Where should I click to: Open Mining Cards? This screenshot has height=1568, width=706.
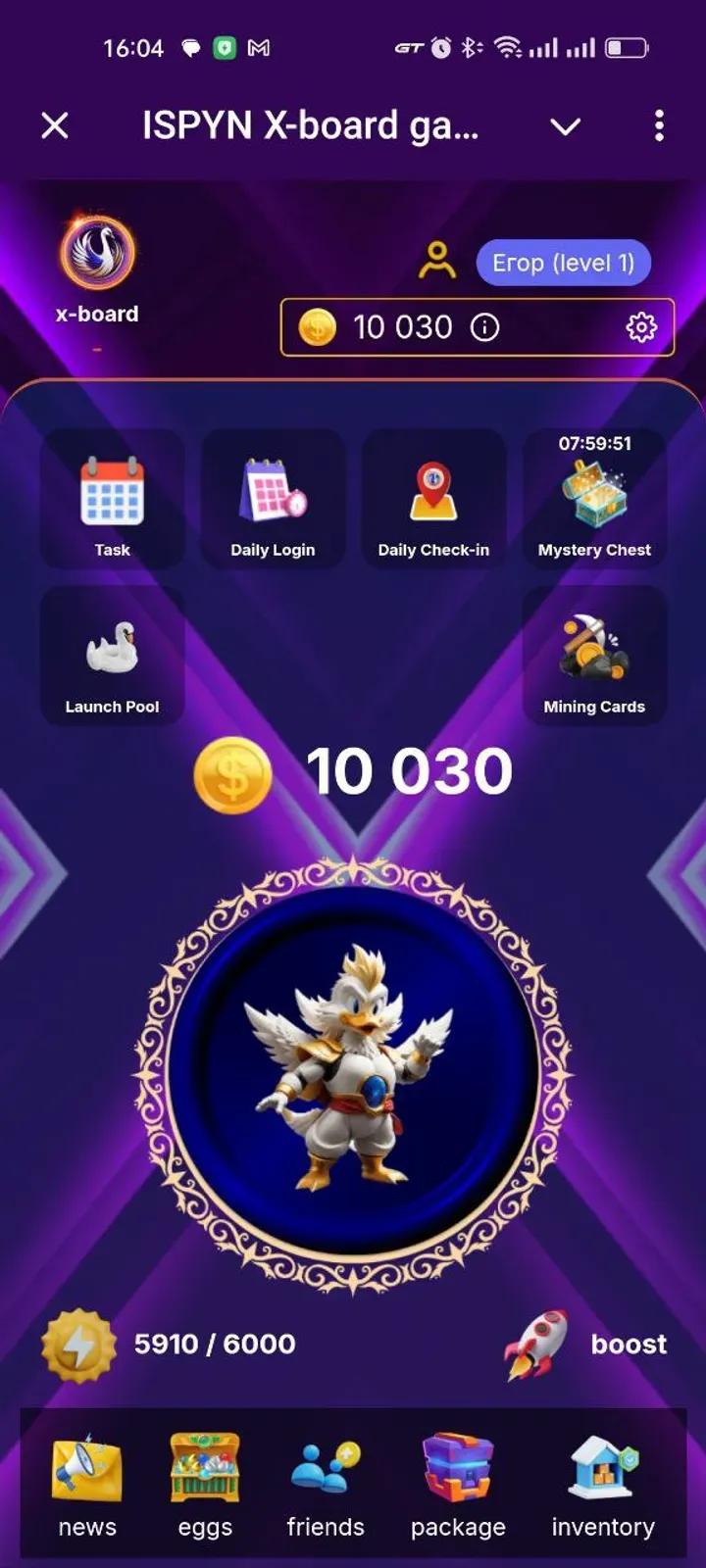pyautogui.click(x=594, y=656)
